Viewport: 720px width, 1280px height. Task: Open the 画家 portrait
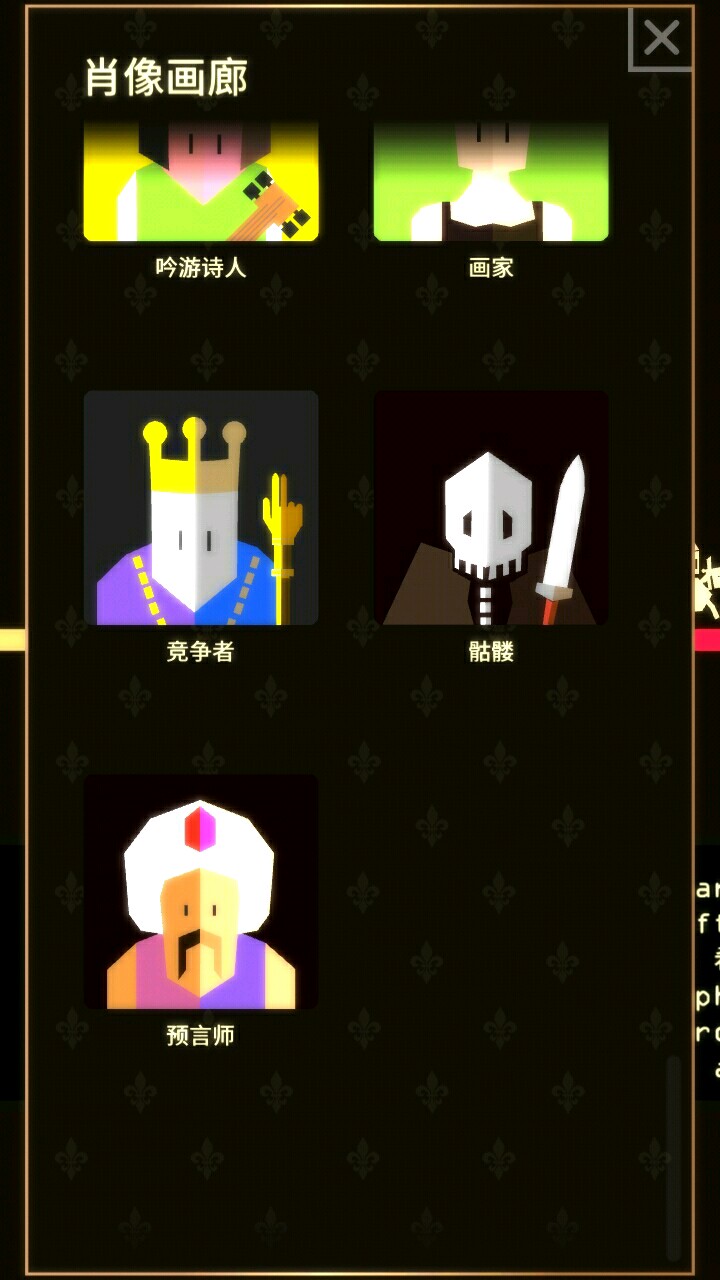(x=491, y=182)
